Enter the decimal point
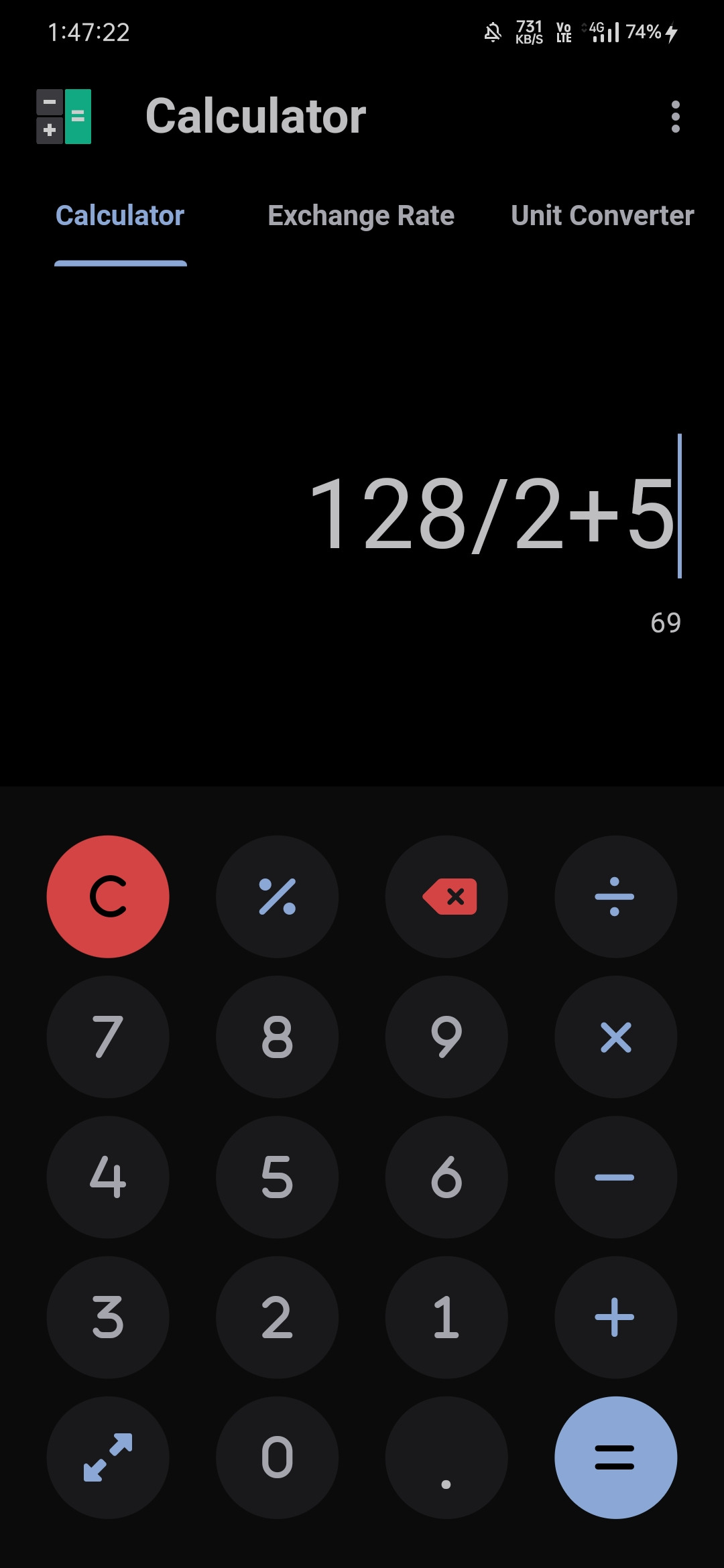 pos(446,1457)
